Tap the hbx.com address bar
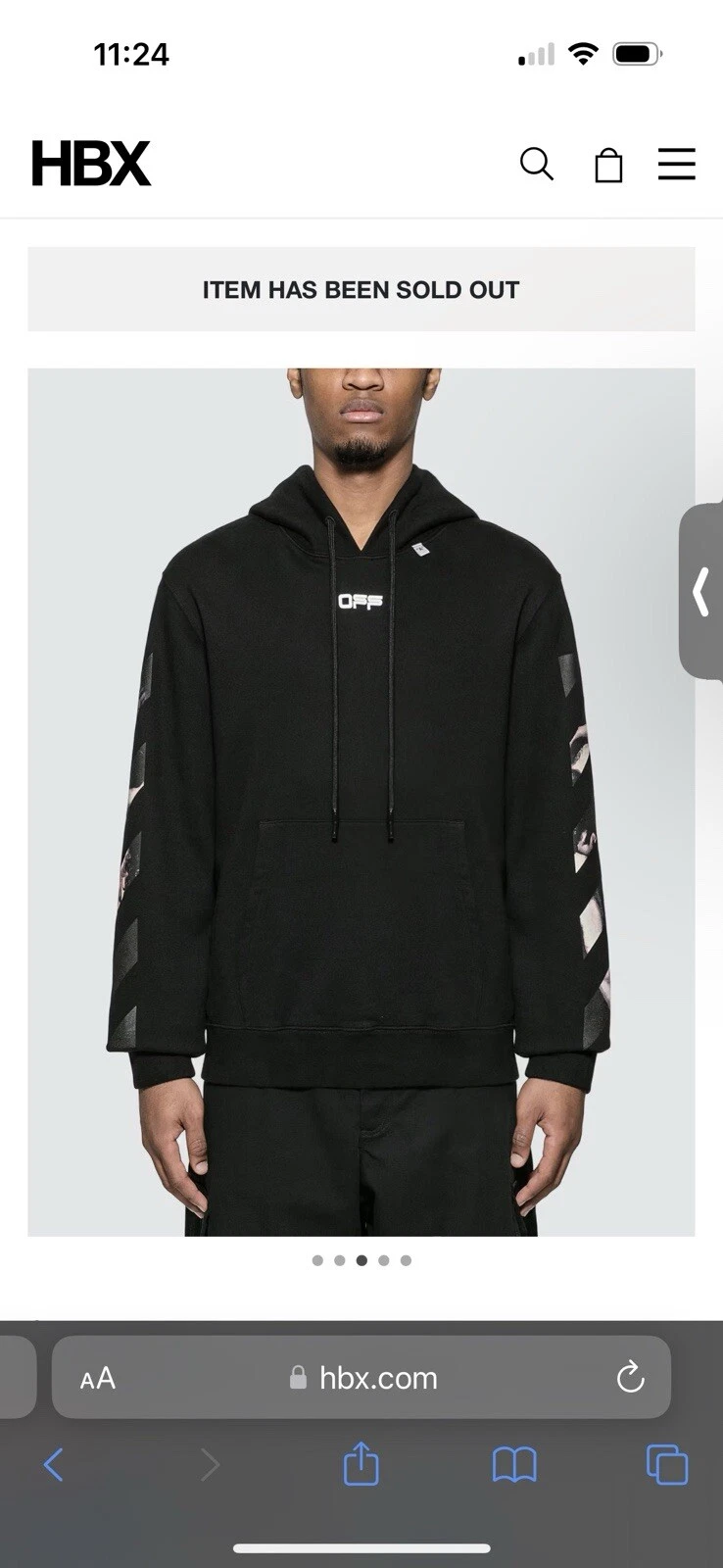Image resolution: width=723 pixels, height=1568 pixels. tap(378, 1378)
